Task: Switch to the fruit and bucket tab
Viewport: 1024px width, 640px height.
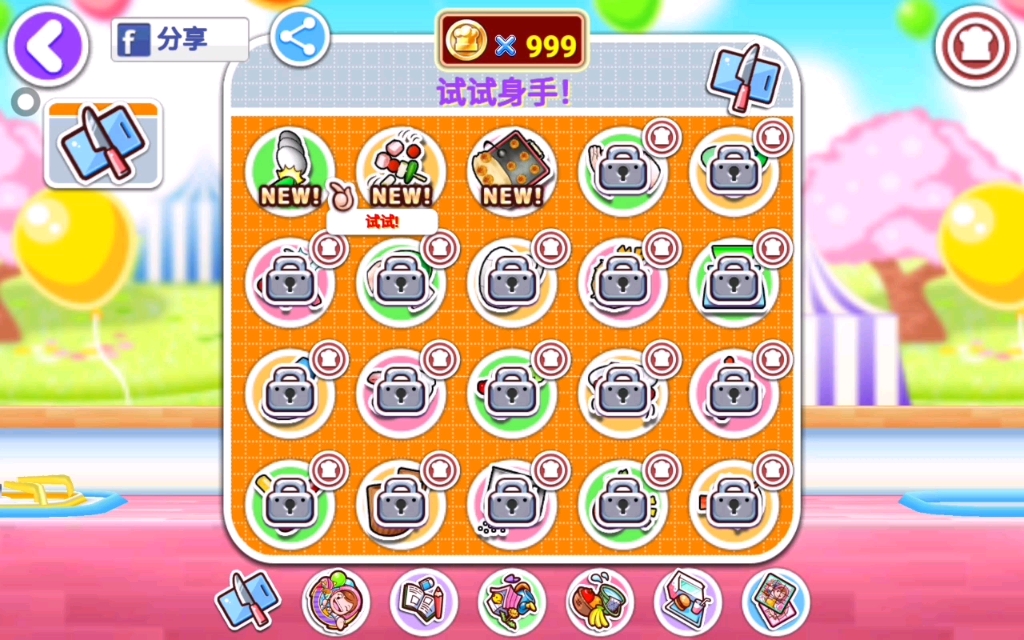Action: coord(600,602)
